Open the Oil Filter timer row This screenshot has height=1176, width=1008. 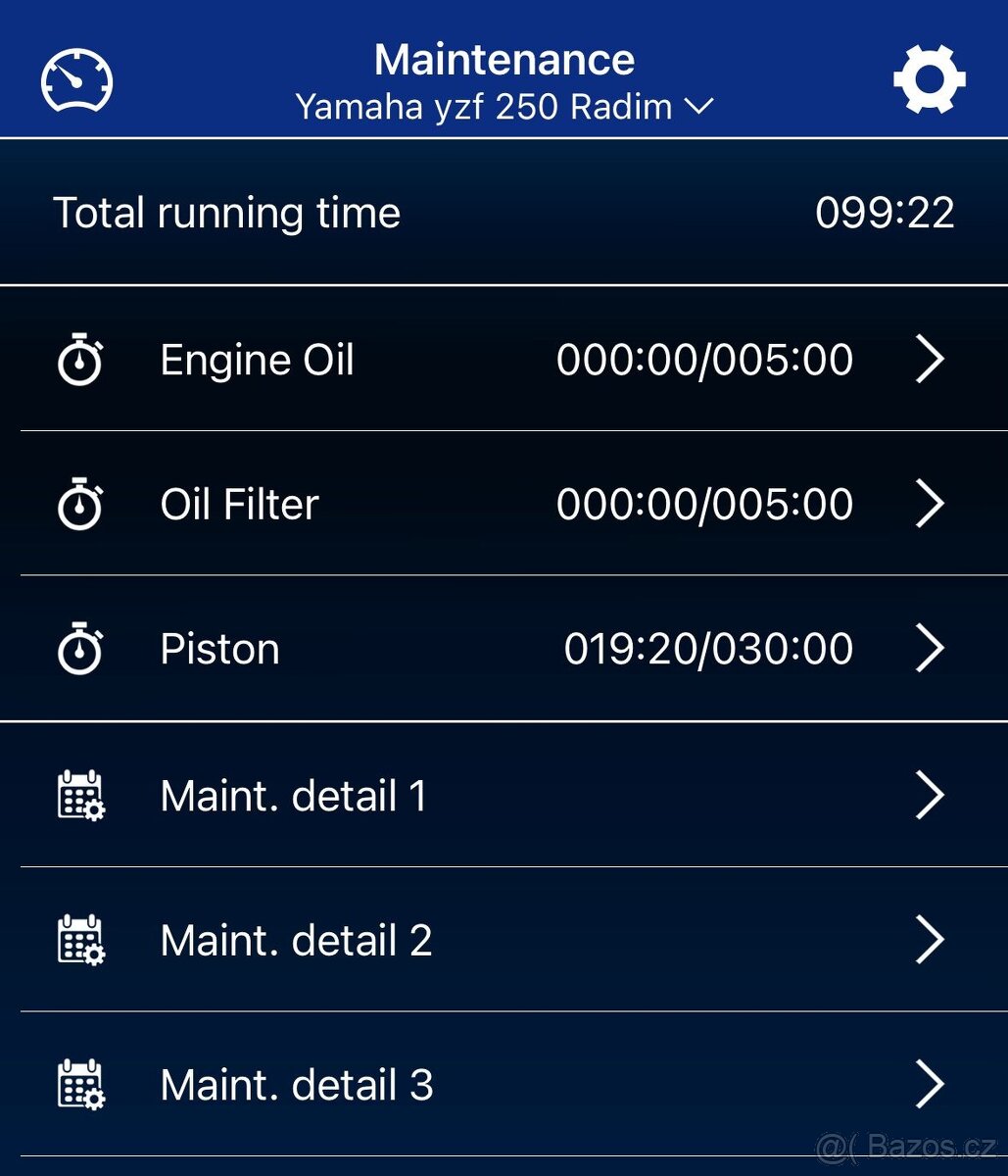(x=504, y=504)
